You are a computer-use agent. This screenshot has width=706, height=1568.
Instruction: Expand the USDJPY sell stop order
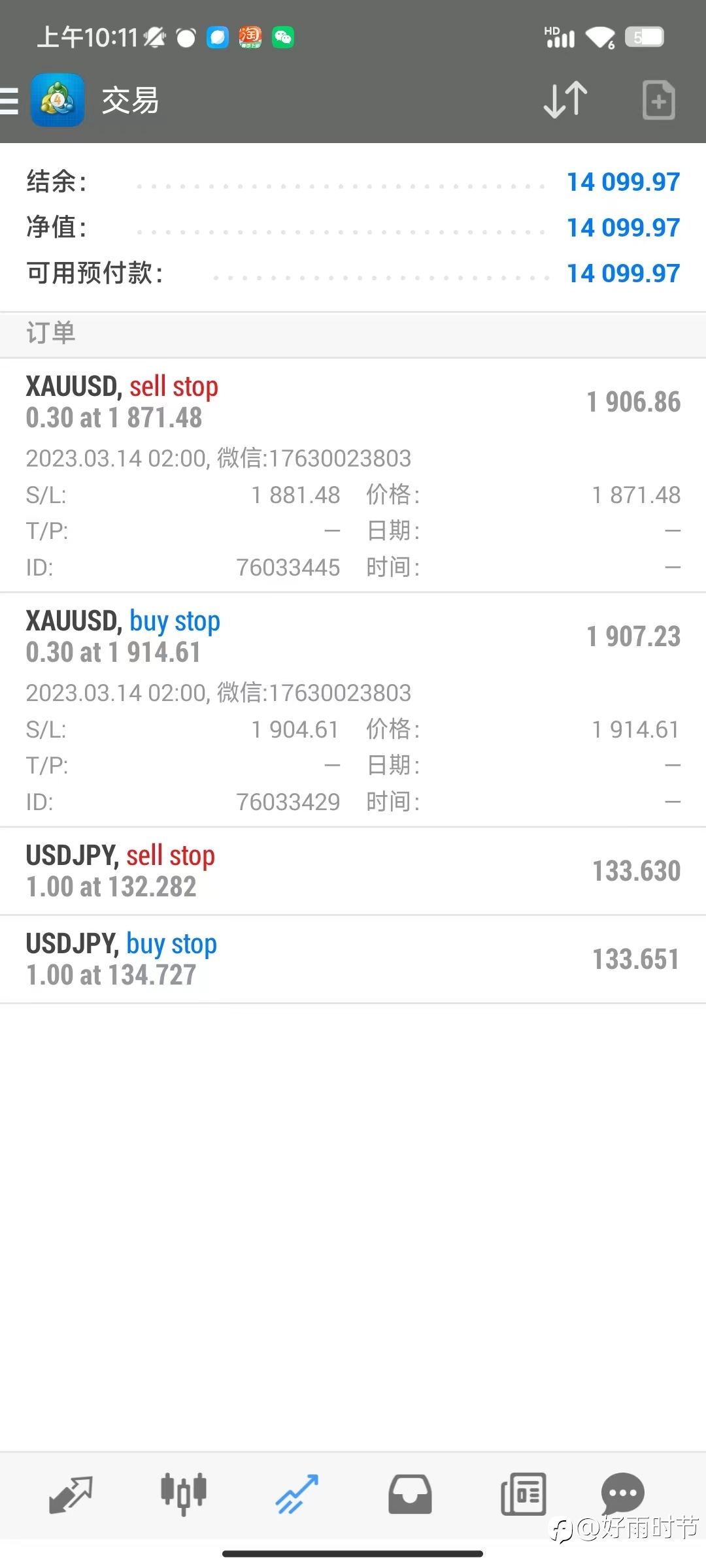click(x=353, y=872)
